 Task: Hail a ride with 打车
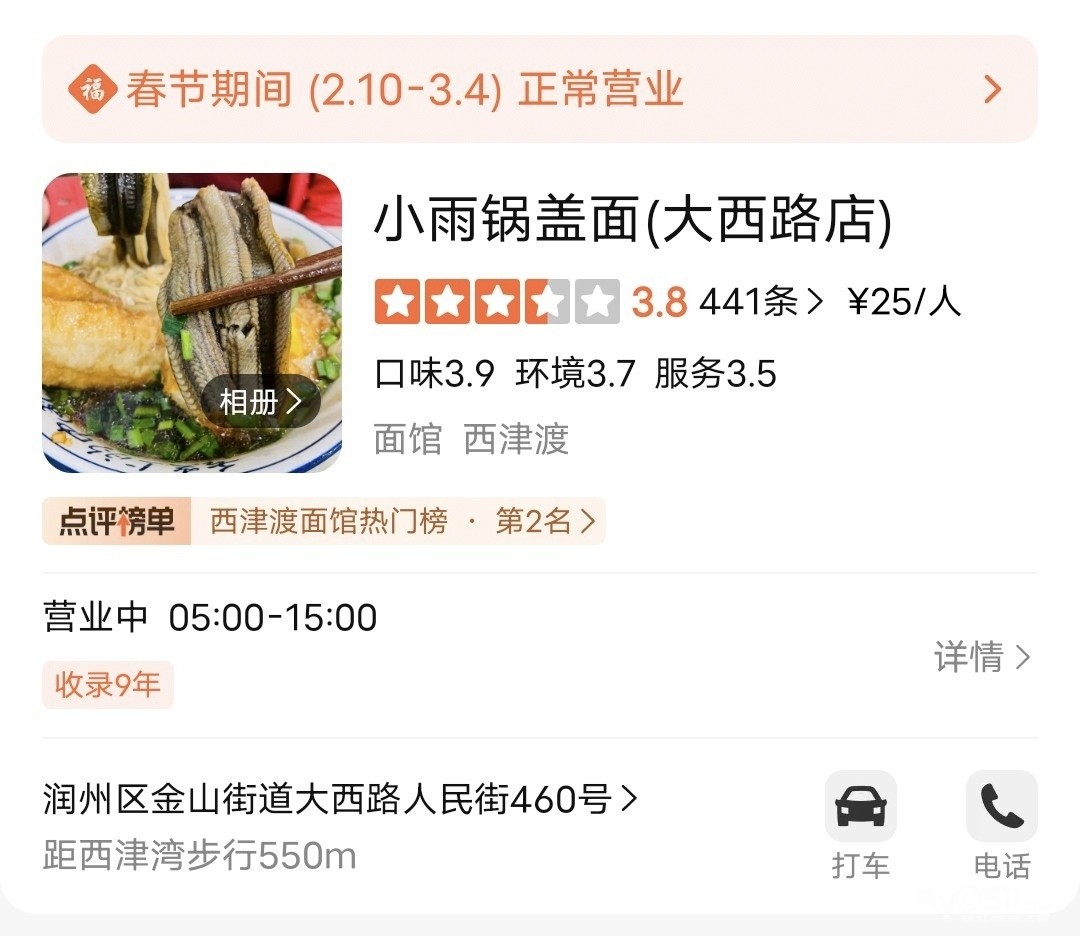coord(860,822)
